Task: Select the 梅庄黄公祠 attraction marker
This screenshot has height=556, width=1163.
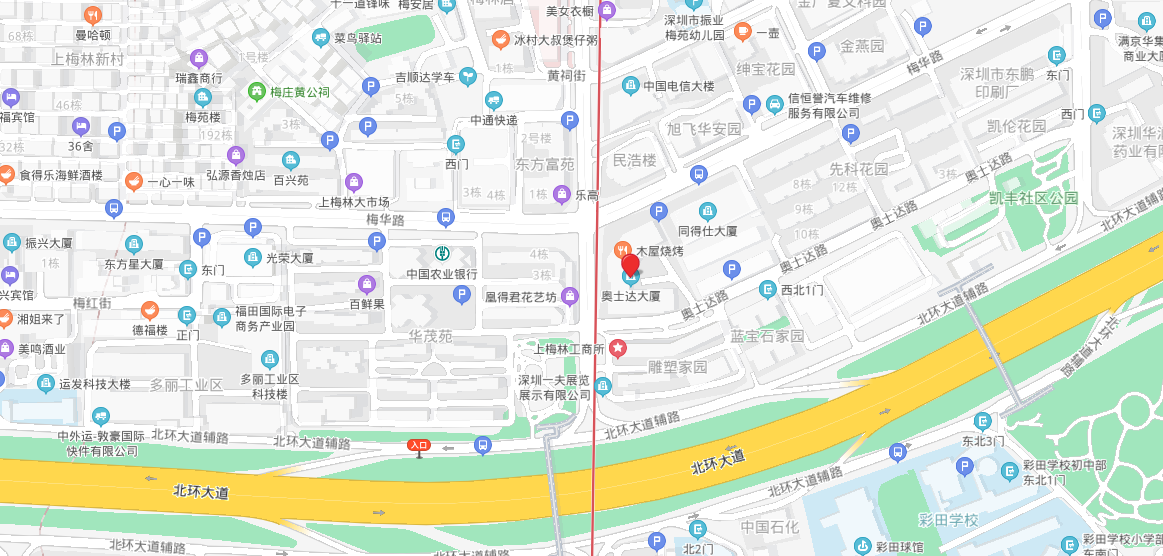Action: pos(257,92)
